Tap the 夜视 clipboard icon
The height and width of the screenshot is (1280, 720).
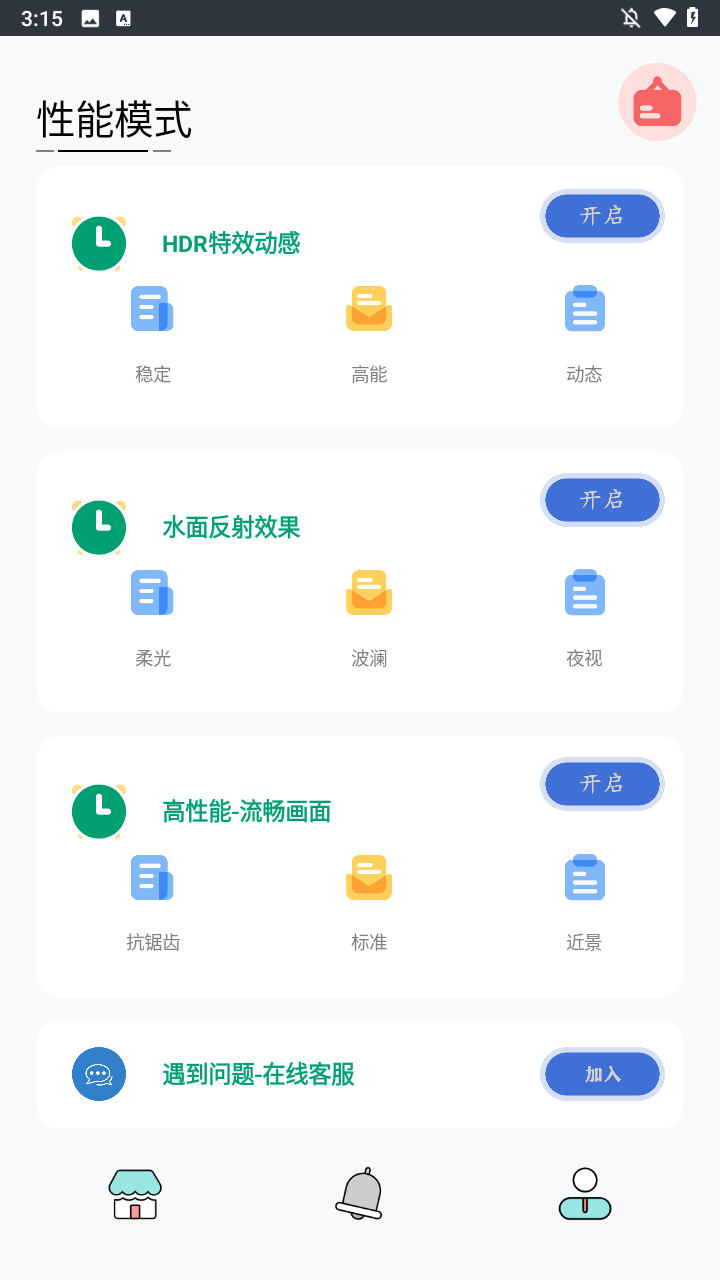pyautogui.click(x=584, y=592)
